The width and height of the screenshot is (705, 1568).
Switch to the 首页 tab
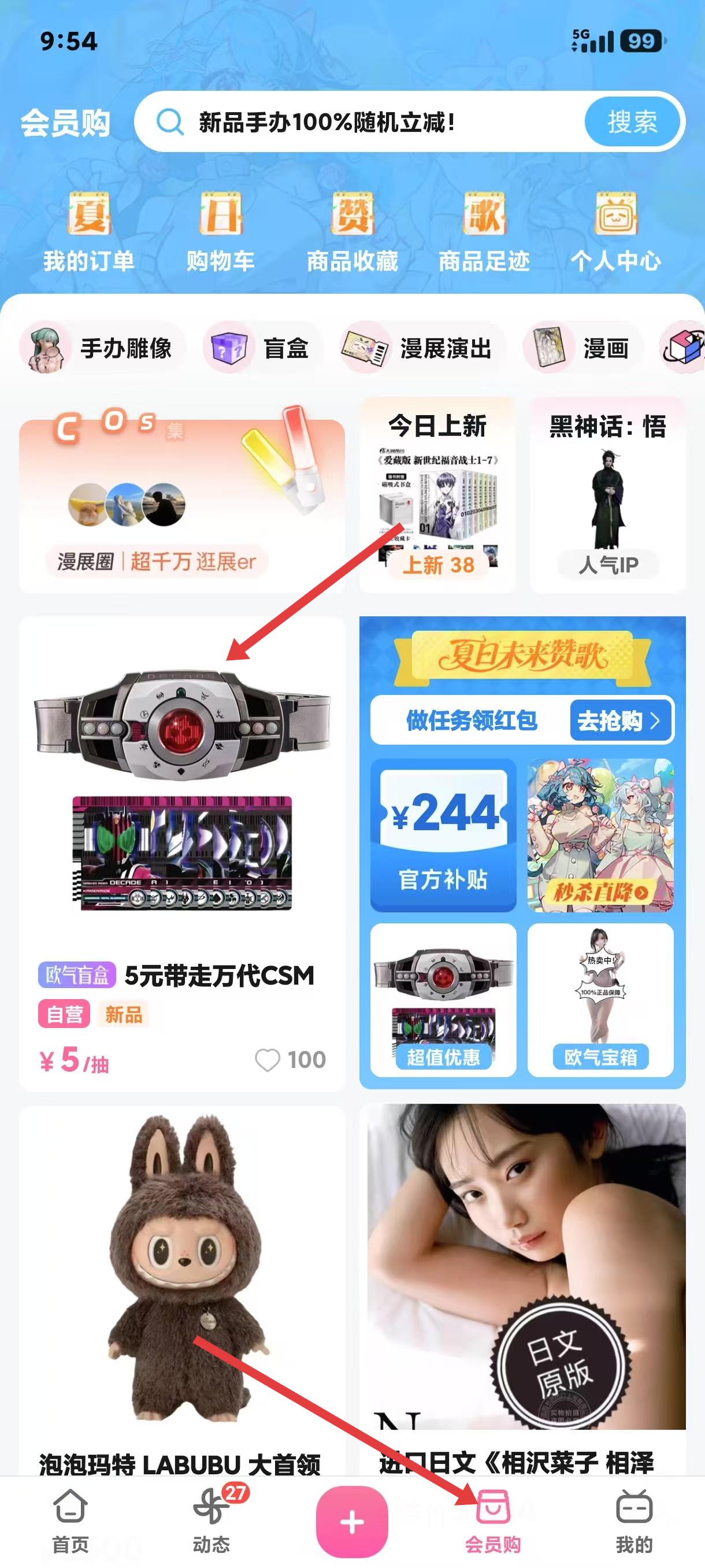(x=70, y=1521)
